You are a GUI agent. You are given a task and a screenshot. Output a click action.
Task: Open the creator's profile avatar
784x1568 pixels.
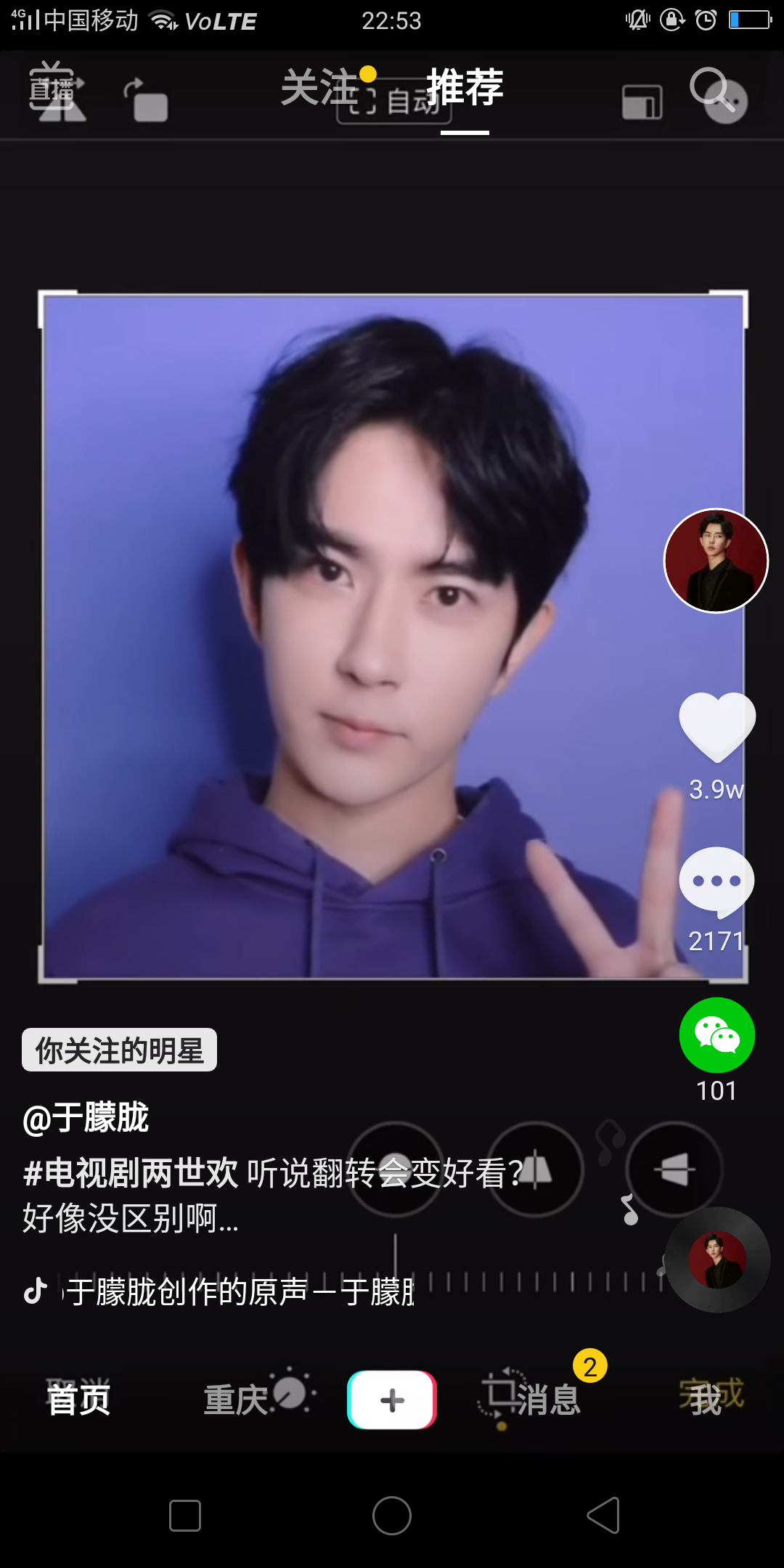(716, 560)
